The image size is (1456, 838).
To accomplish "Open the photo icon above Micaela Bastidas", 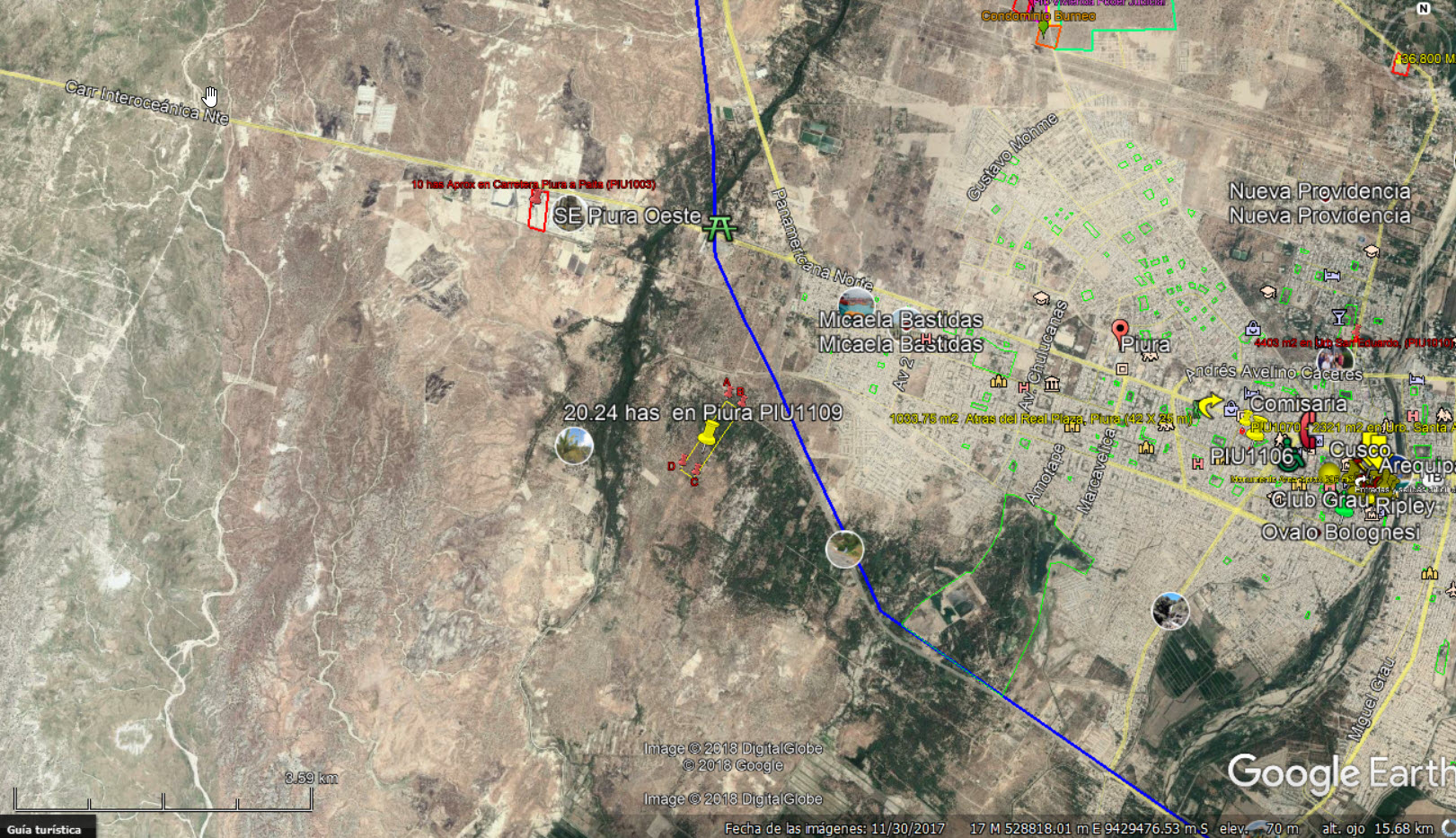I will click(855, 303).
